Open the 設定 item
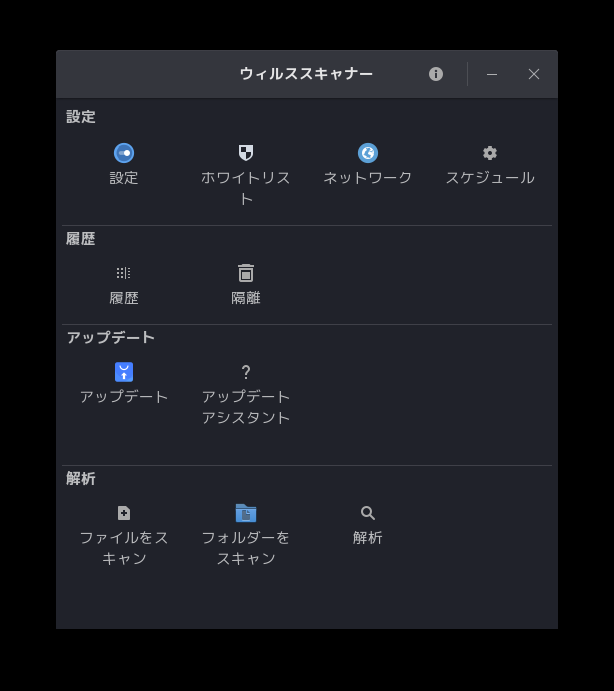 (124, 164)
